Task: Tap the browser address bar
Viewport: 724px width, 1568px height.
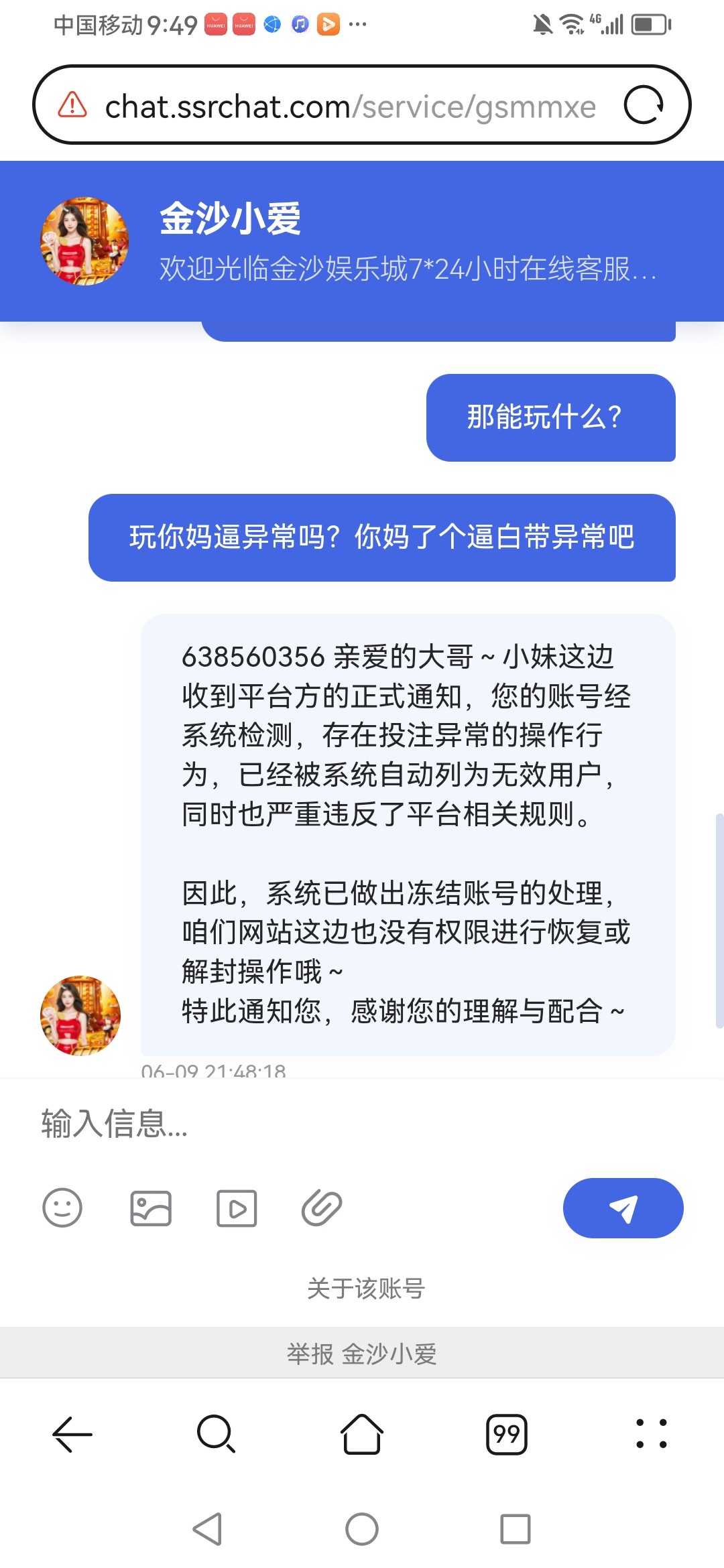Action: (350, 107)
